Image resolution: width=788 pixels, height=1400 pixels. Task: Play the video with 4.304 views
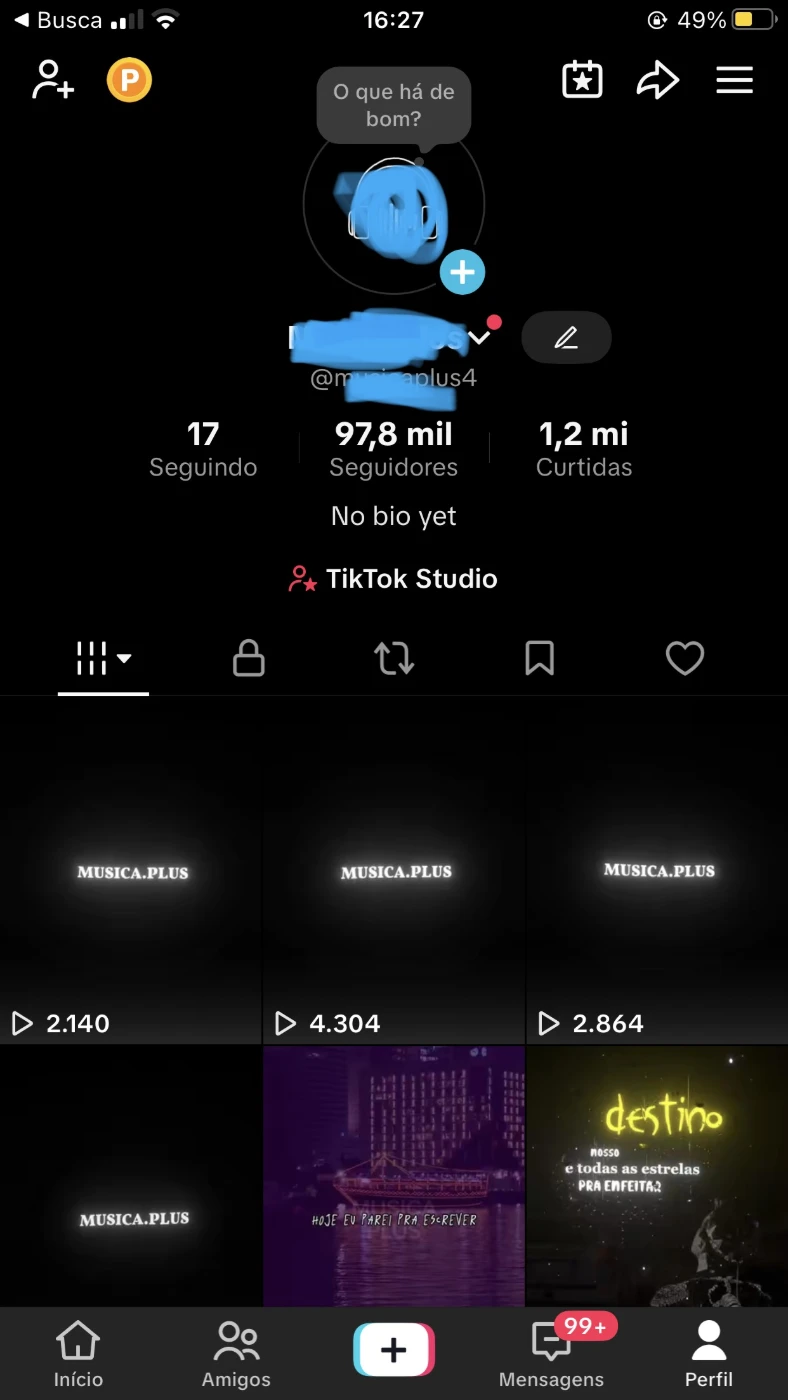pyautogui.click(x=394, y=870)
